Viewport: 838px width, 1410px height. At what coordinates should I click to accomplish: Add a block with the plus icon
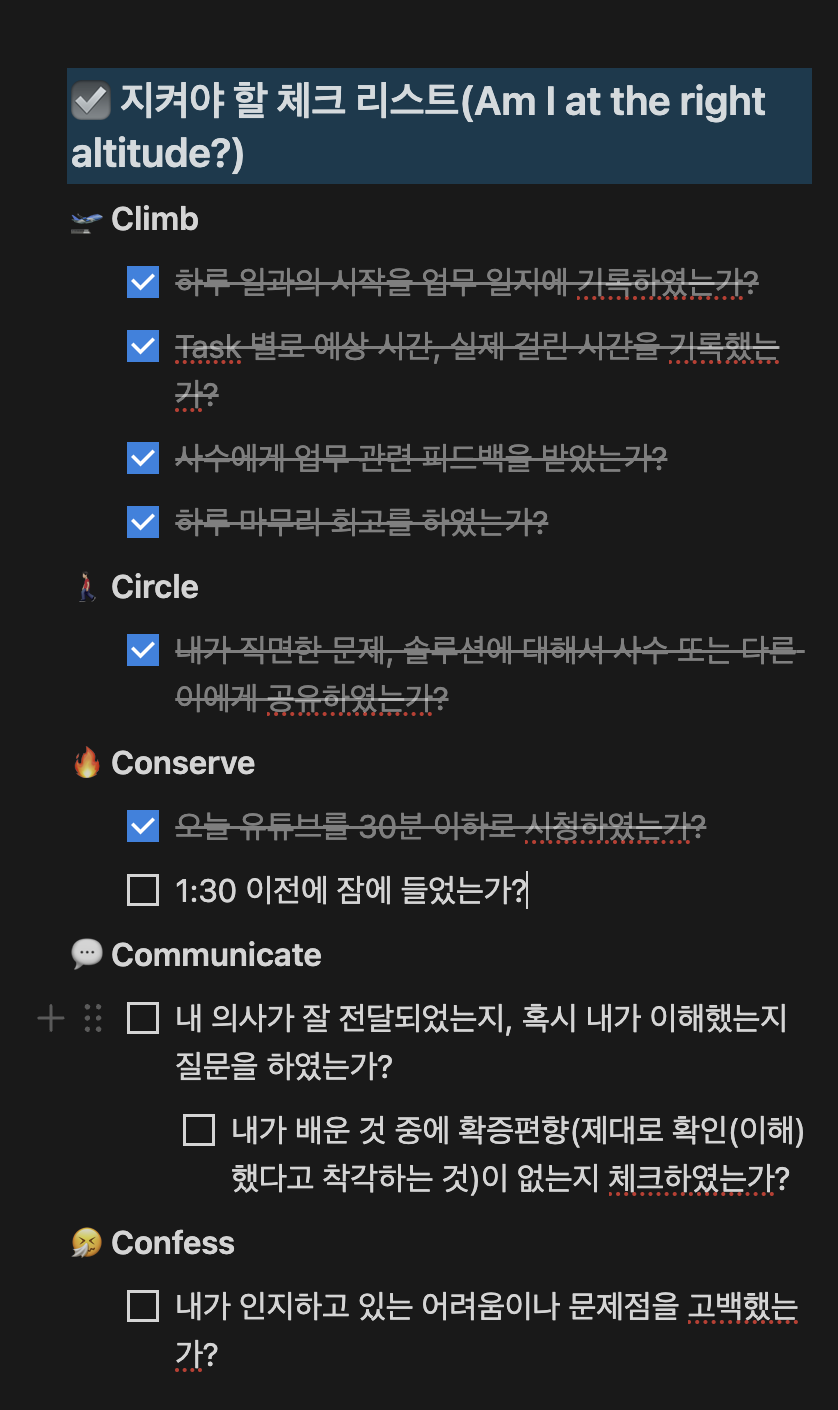coord(50,1019)
